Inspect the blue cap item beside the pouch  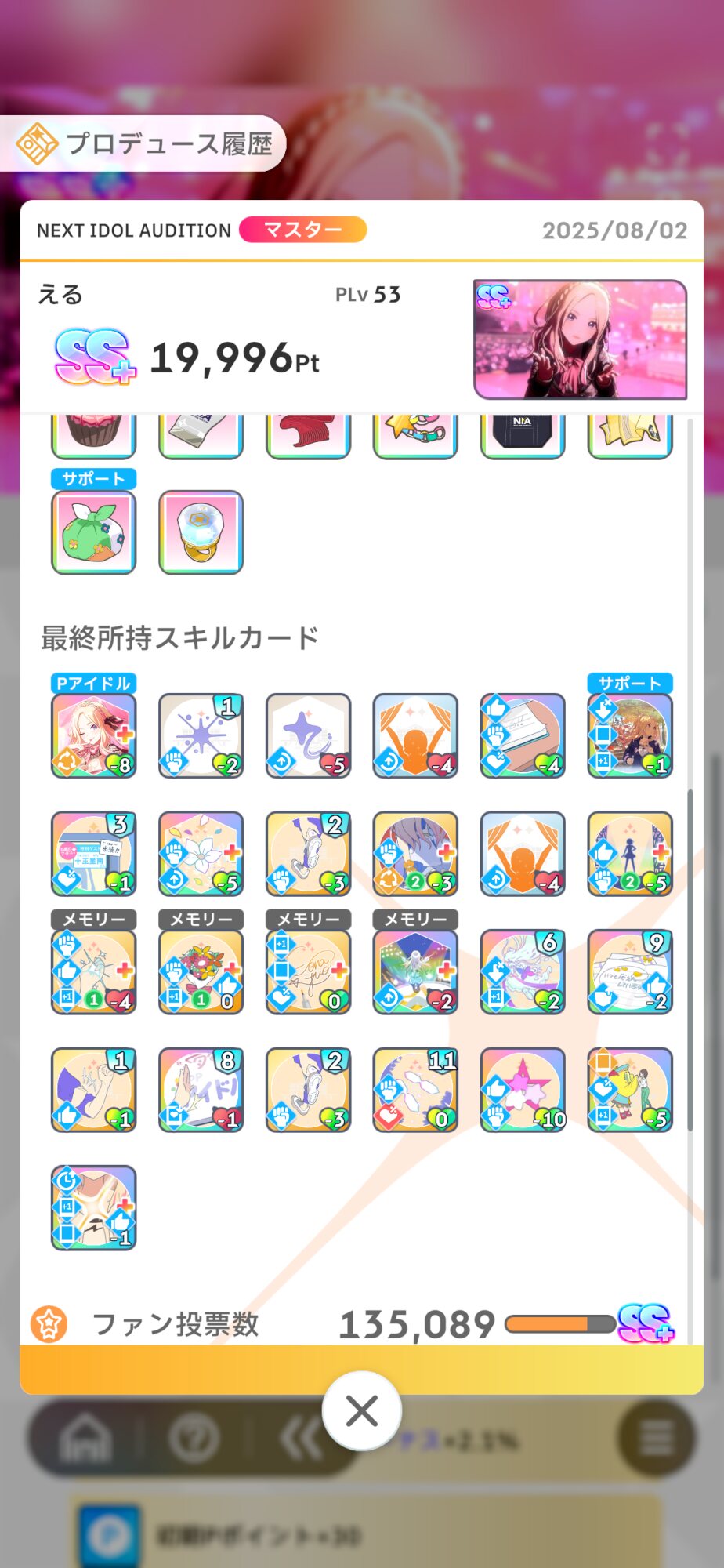pyautogui.click(x=201, y=532)
